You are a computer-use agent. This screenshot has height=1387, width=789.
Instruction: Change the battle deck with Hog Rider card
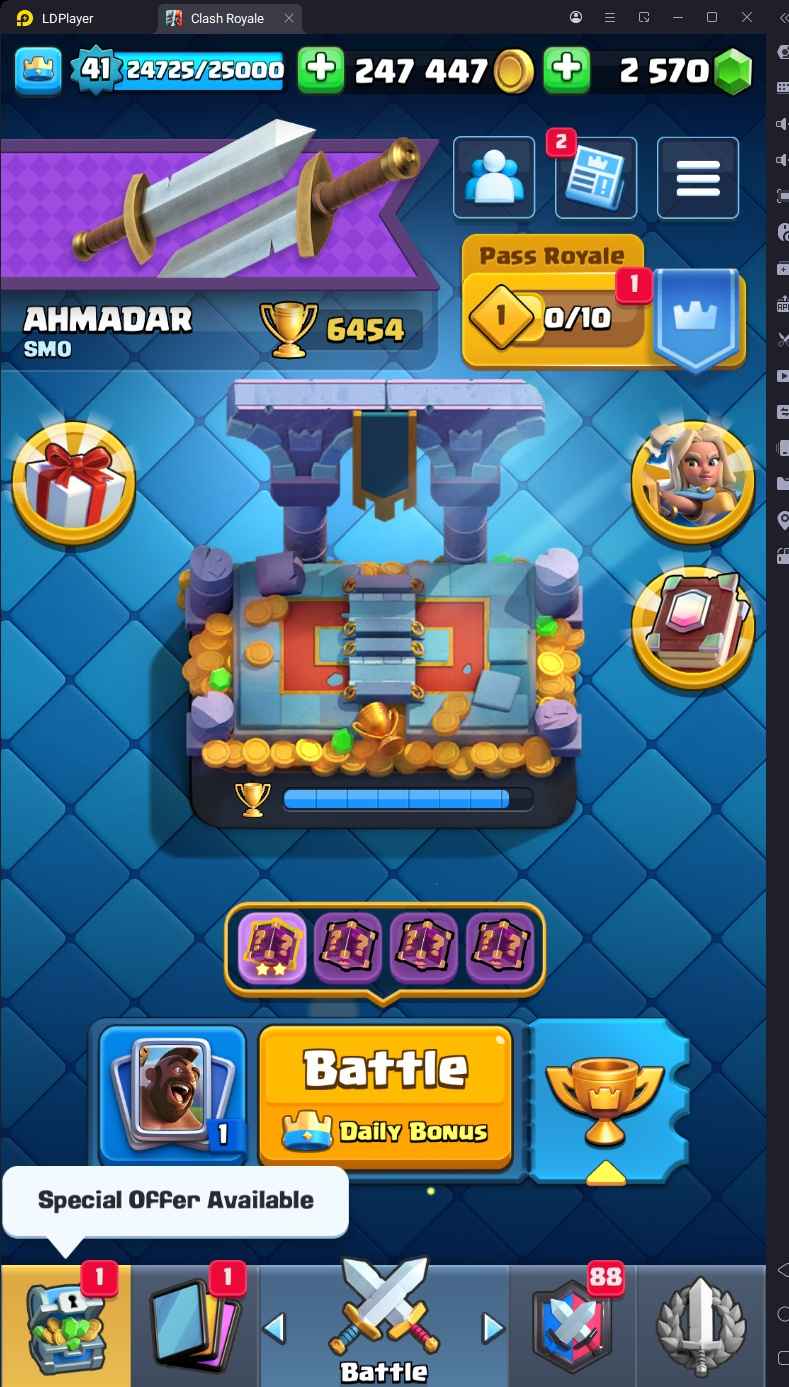(x=172, y=1094)
